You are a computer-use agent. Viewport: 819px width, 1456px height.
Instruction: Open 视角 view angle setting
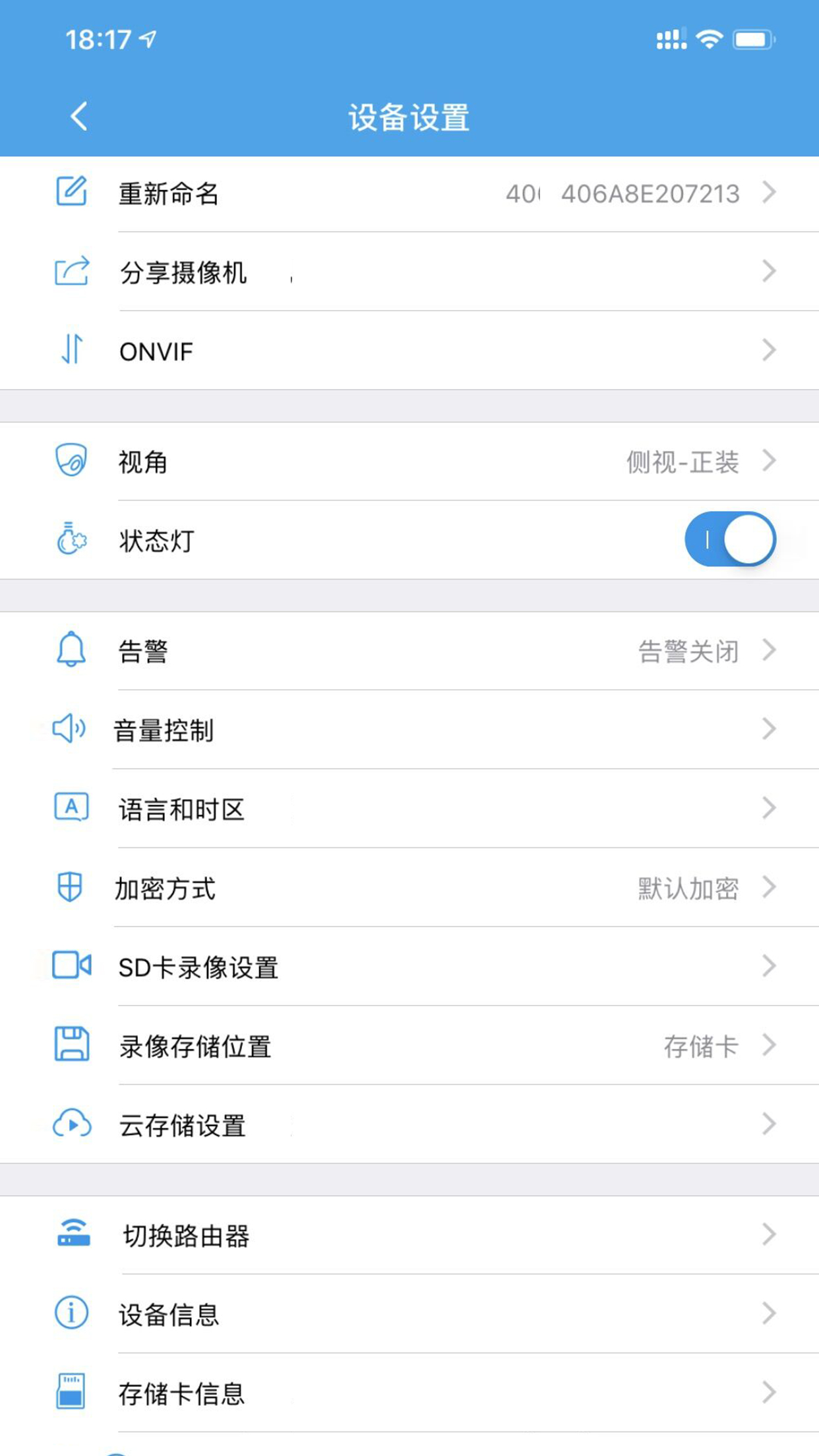[409, 462]
